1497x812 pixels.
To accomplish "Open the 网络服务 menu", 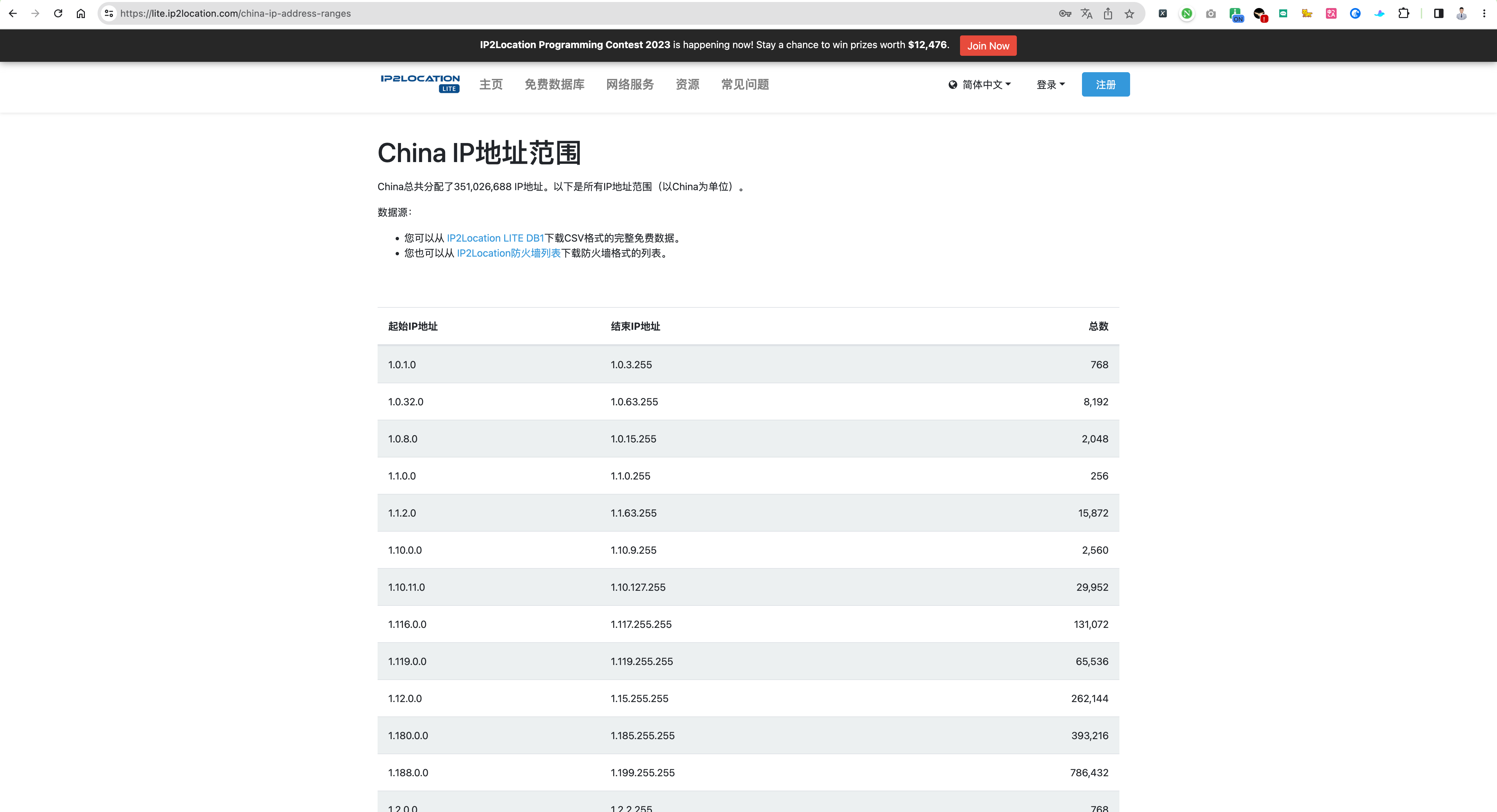I will coord(630,84).
